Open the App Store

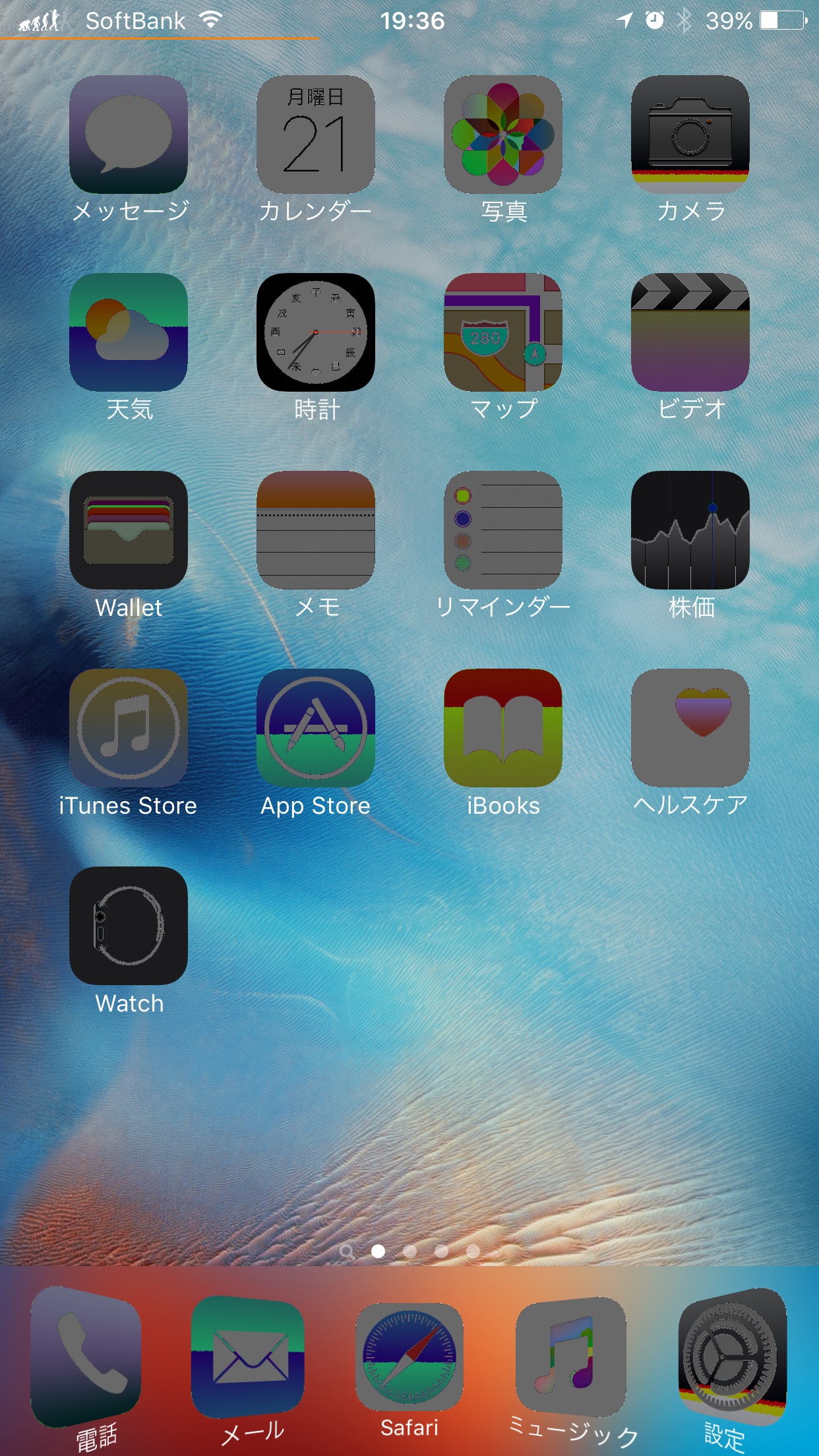[x=316, y=727]
